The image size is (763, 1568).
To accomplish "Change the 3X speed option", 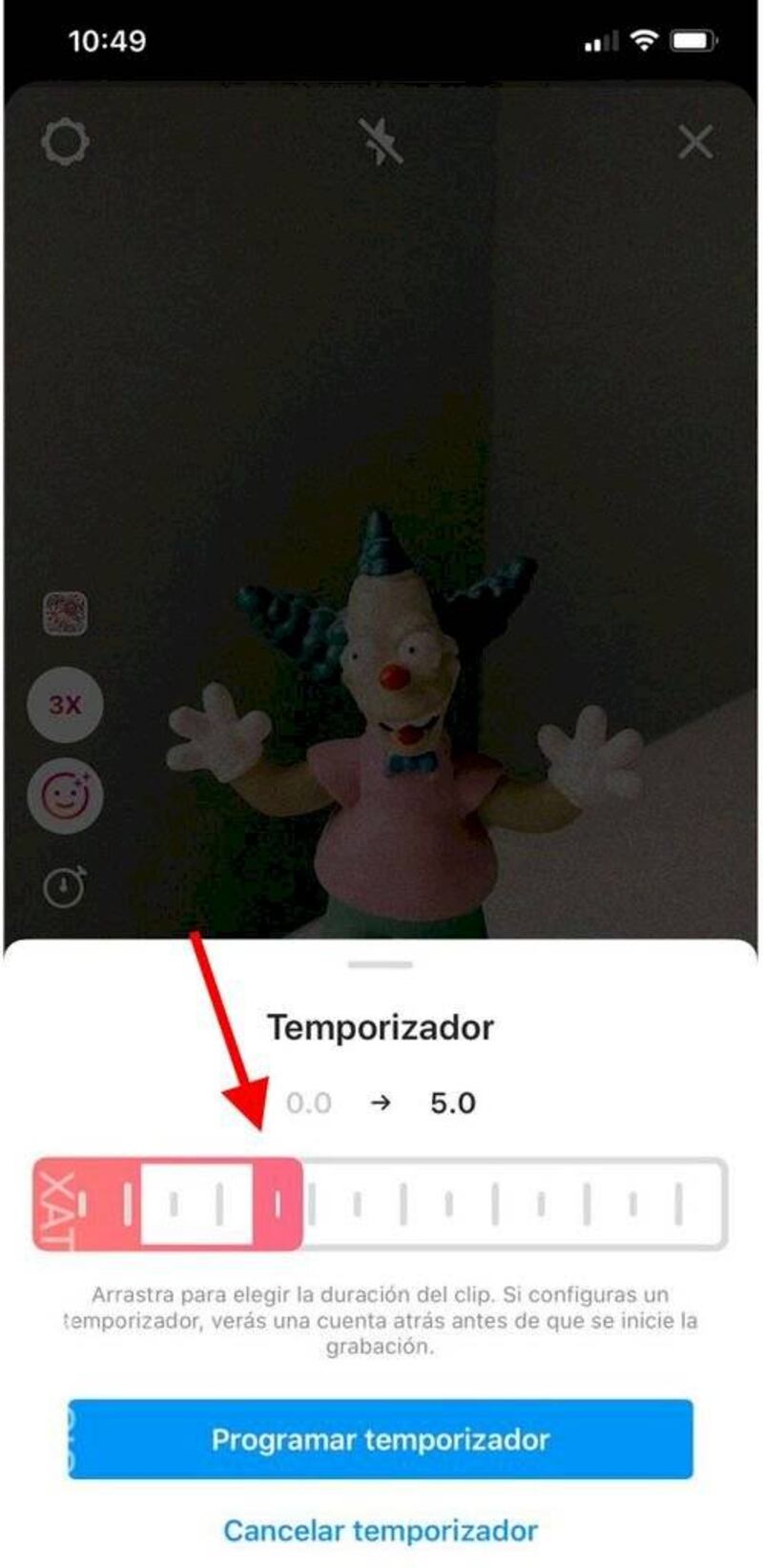I will (x=65, y=705).
